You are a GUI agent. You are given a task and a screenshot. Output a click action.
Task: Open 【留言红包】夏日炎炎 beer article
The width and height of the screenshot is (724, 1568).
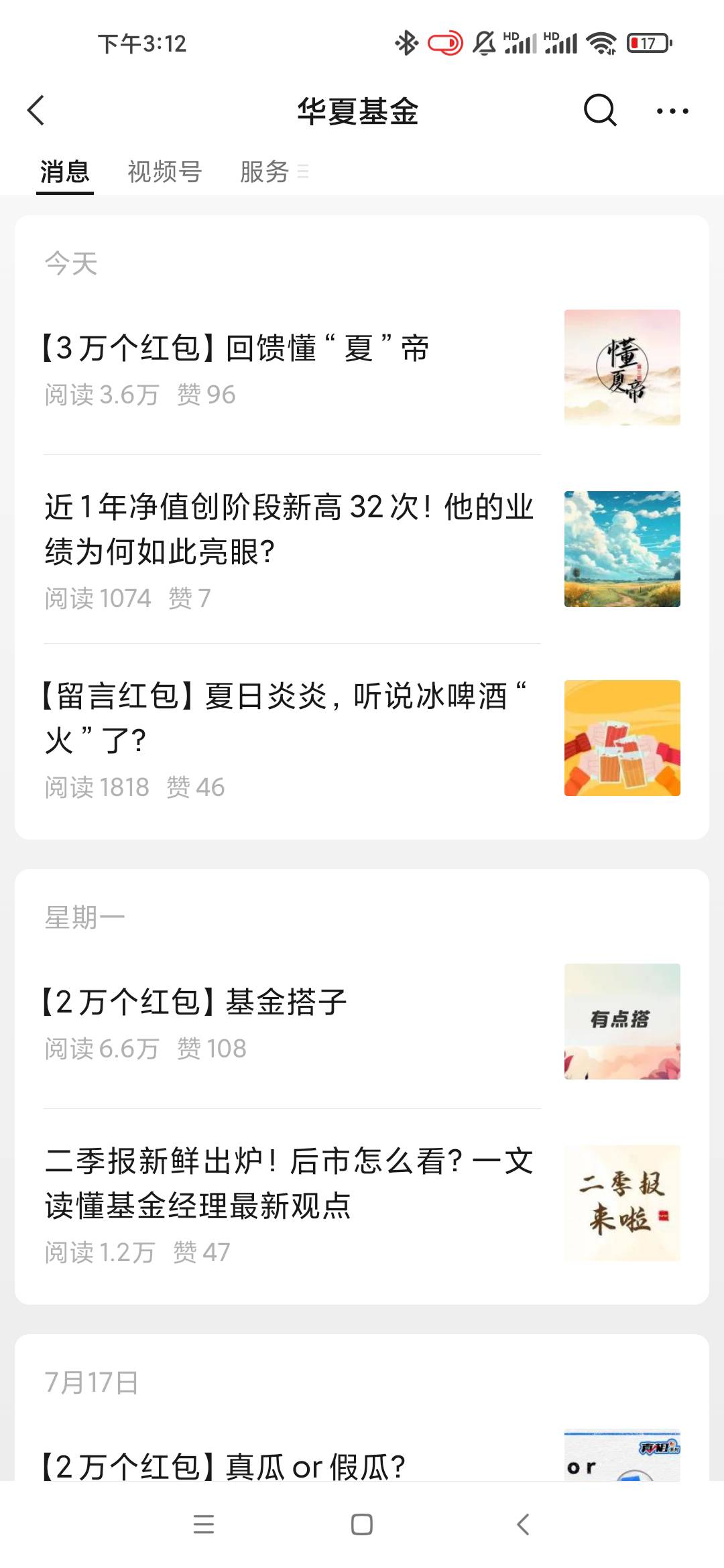(285, 718)
